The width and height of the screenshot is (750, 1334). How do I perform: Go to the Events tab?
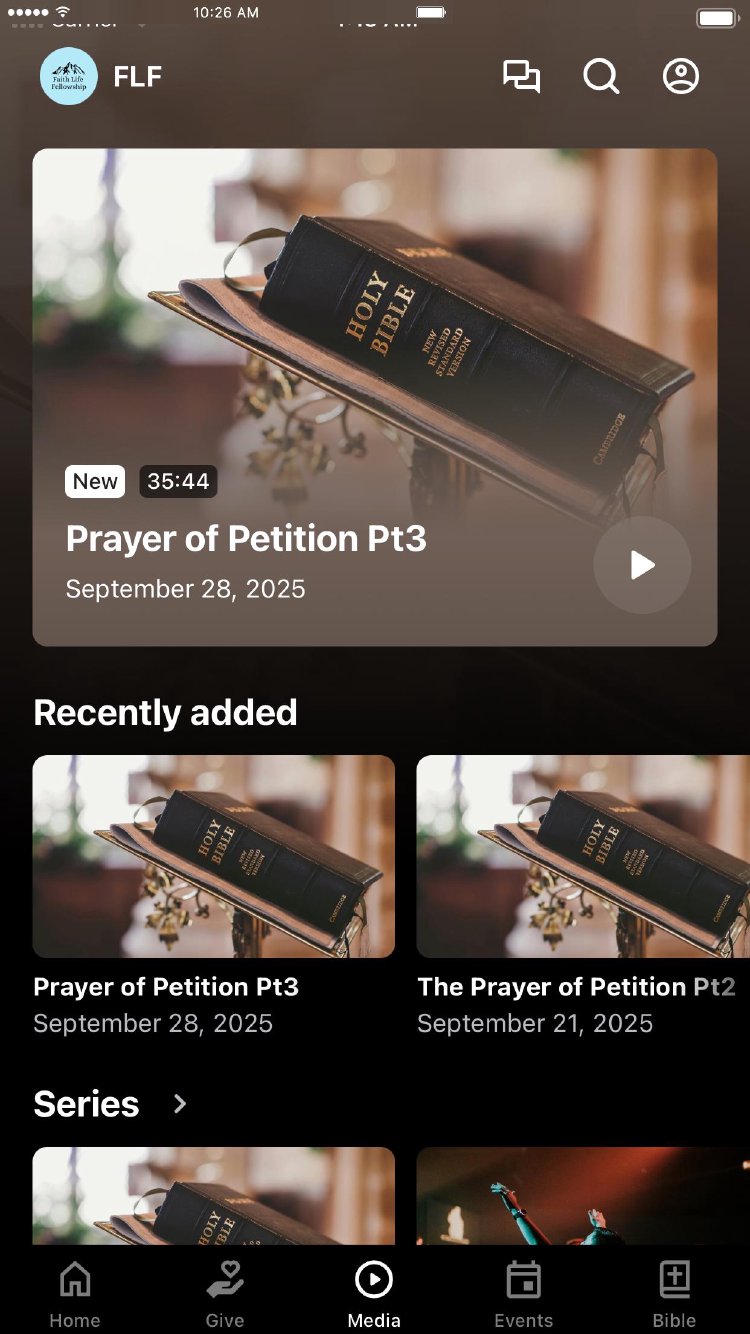pyautogui.click(x=524, y=1294)
